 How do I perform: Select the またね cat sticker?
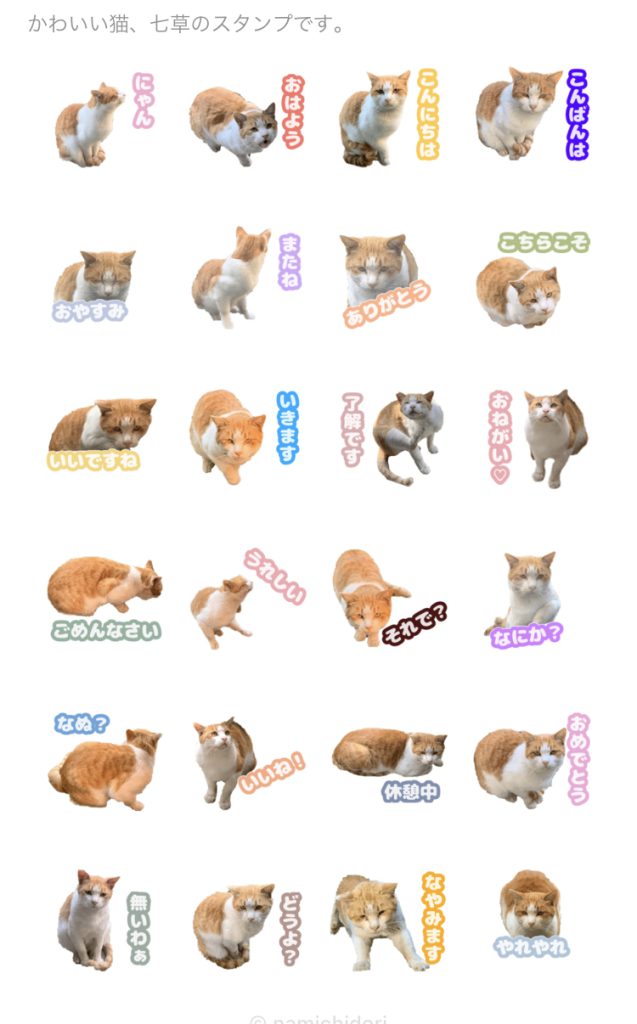[x=243, y=278]
